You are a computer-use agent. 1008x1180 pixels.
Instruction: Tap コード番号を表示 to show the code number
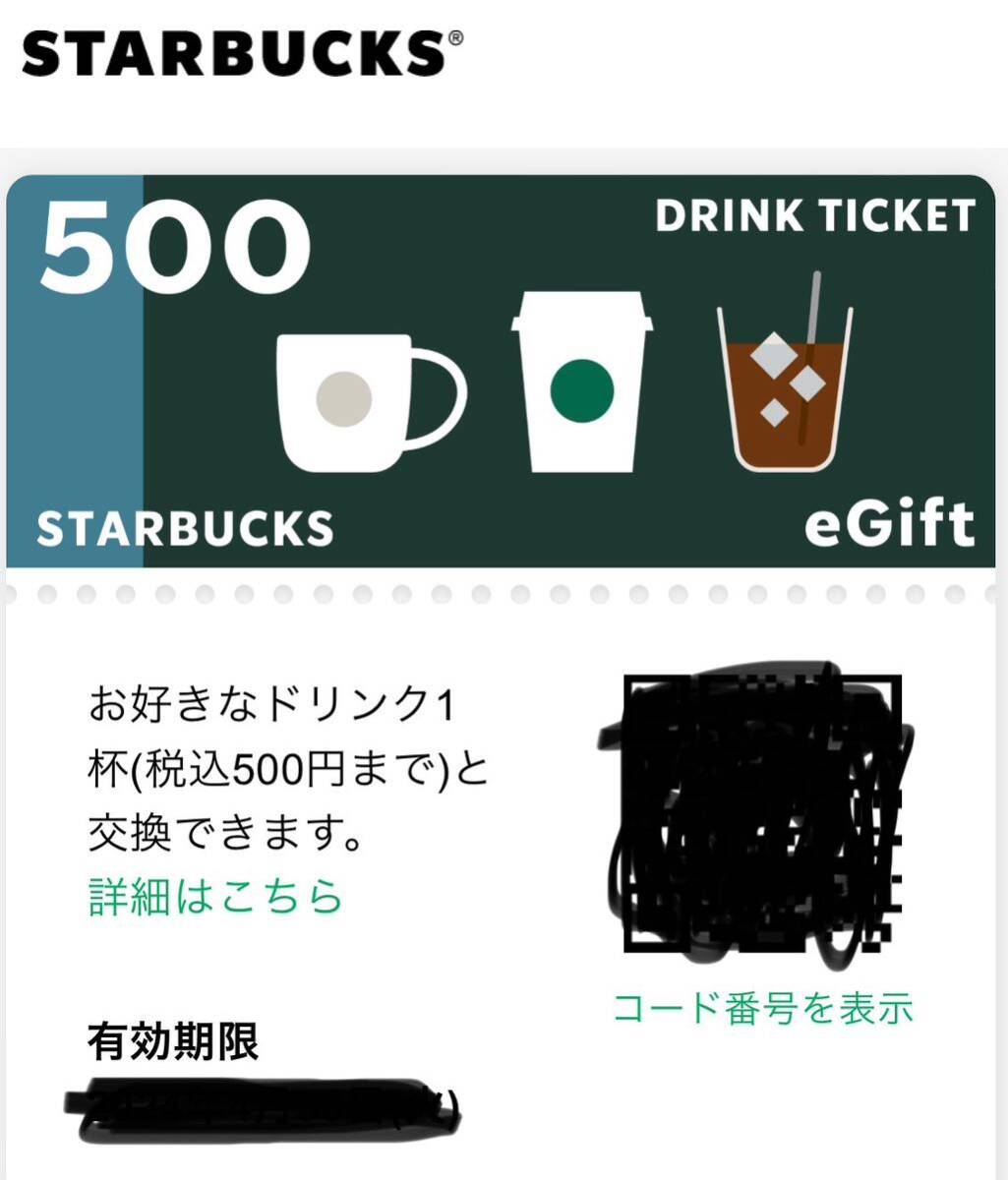tap(762, 1008)
